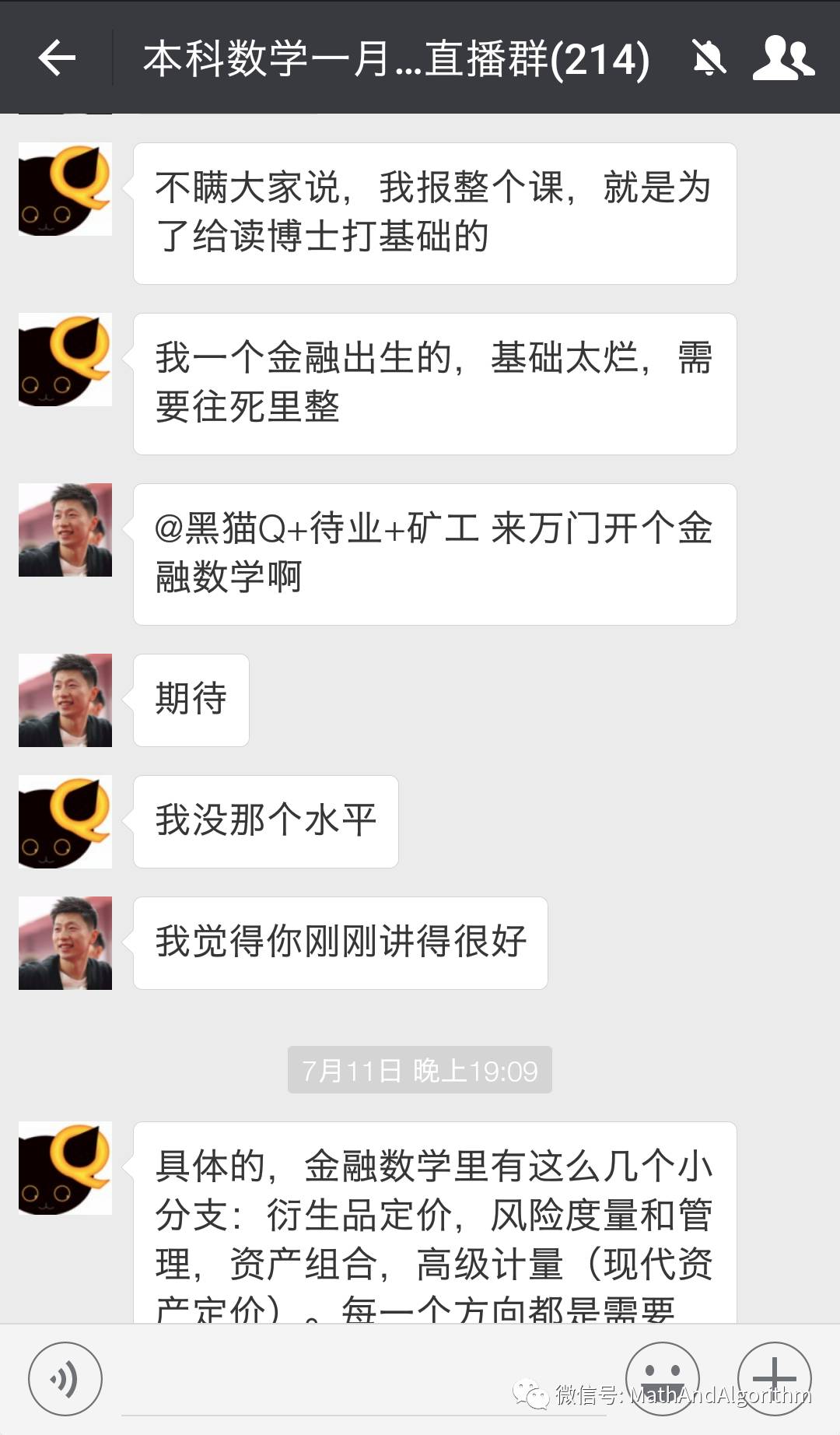Image resolution: width=840 pixels, height=1435 pixels.
Task: Open the emoji sticker panel
Action: coord(663,1379)
